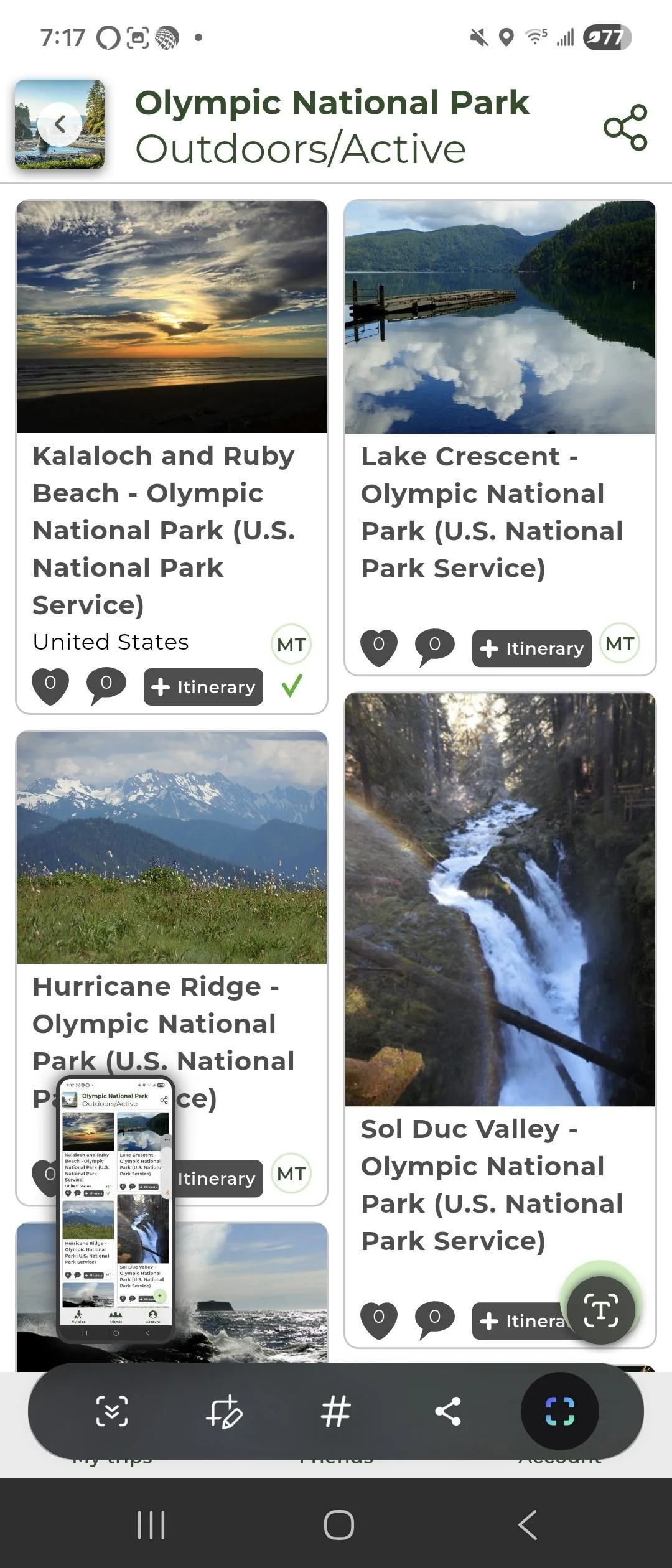Share Olympic National Park from the header

click(625, 128)
